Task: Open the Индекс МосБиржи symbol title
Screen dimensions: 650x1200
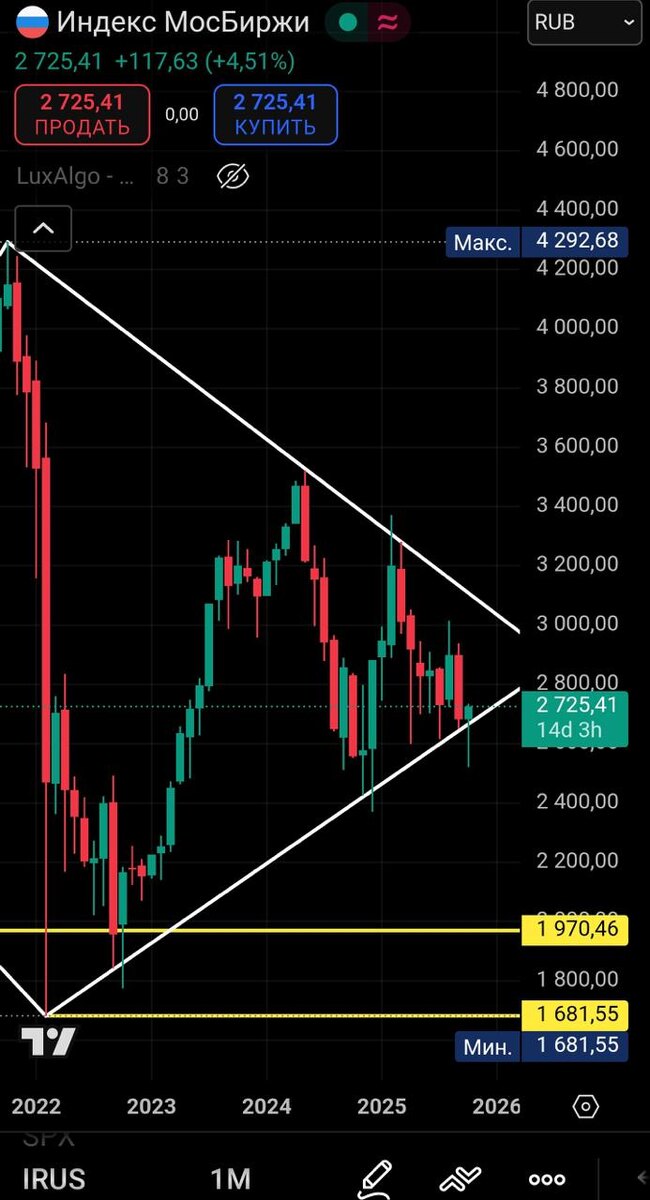Action: [x=181, y=21]
